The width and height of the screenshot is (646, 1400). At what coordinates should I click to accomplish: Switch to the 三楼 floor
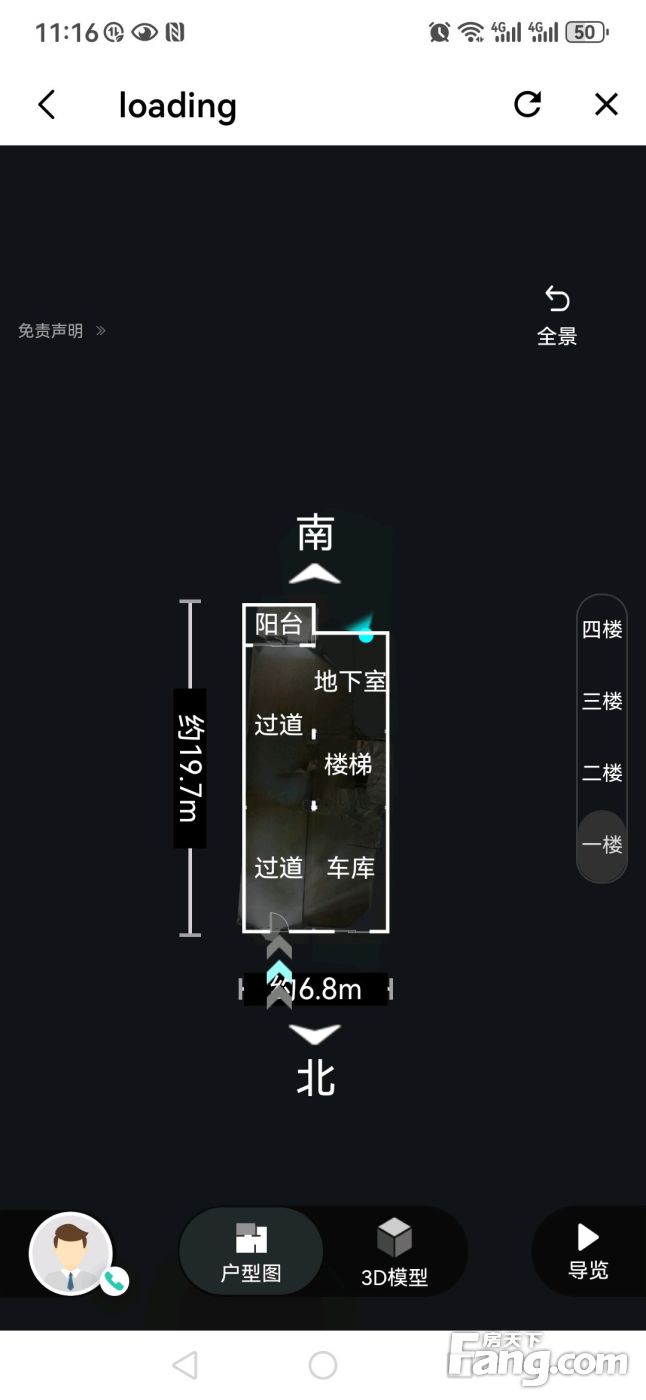[602, 702]
